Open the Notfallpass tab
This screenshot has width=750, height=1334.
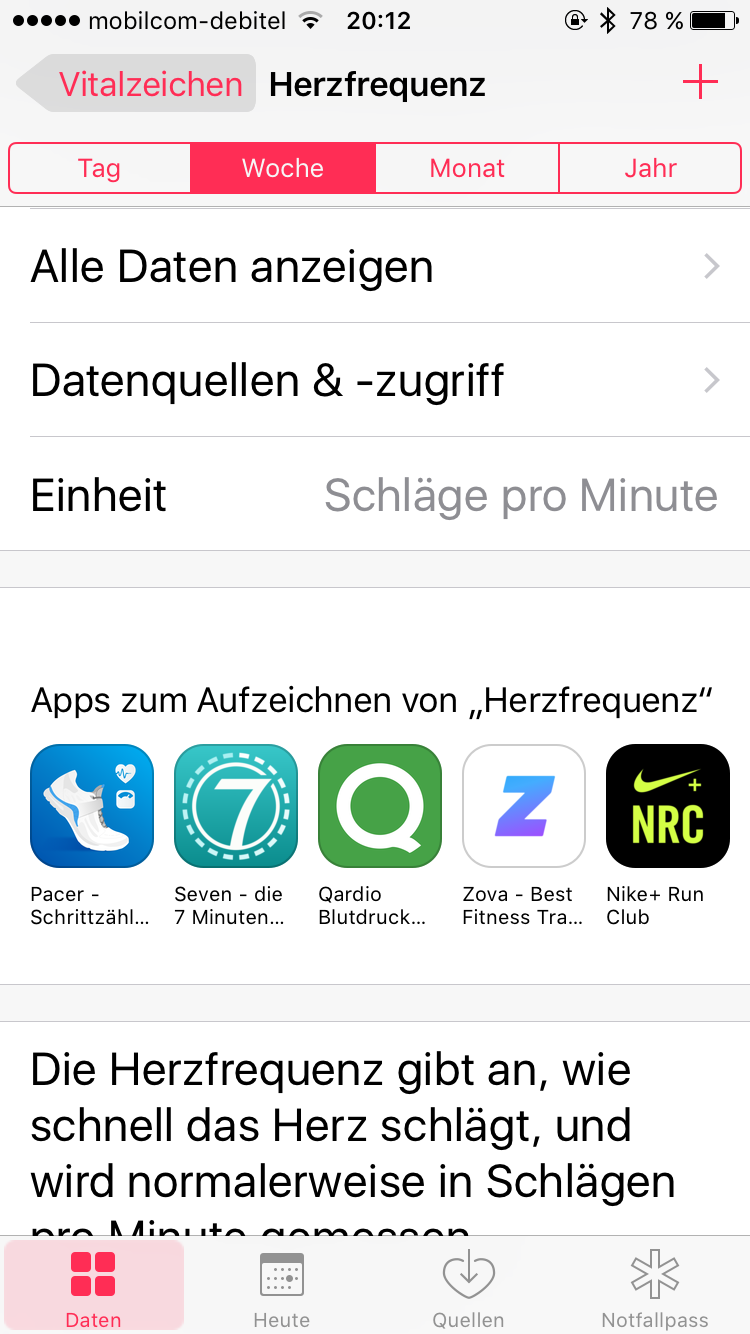click(x=655, y=1288)
